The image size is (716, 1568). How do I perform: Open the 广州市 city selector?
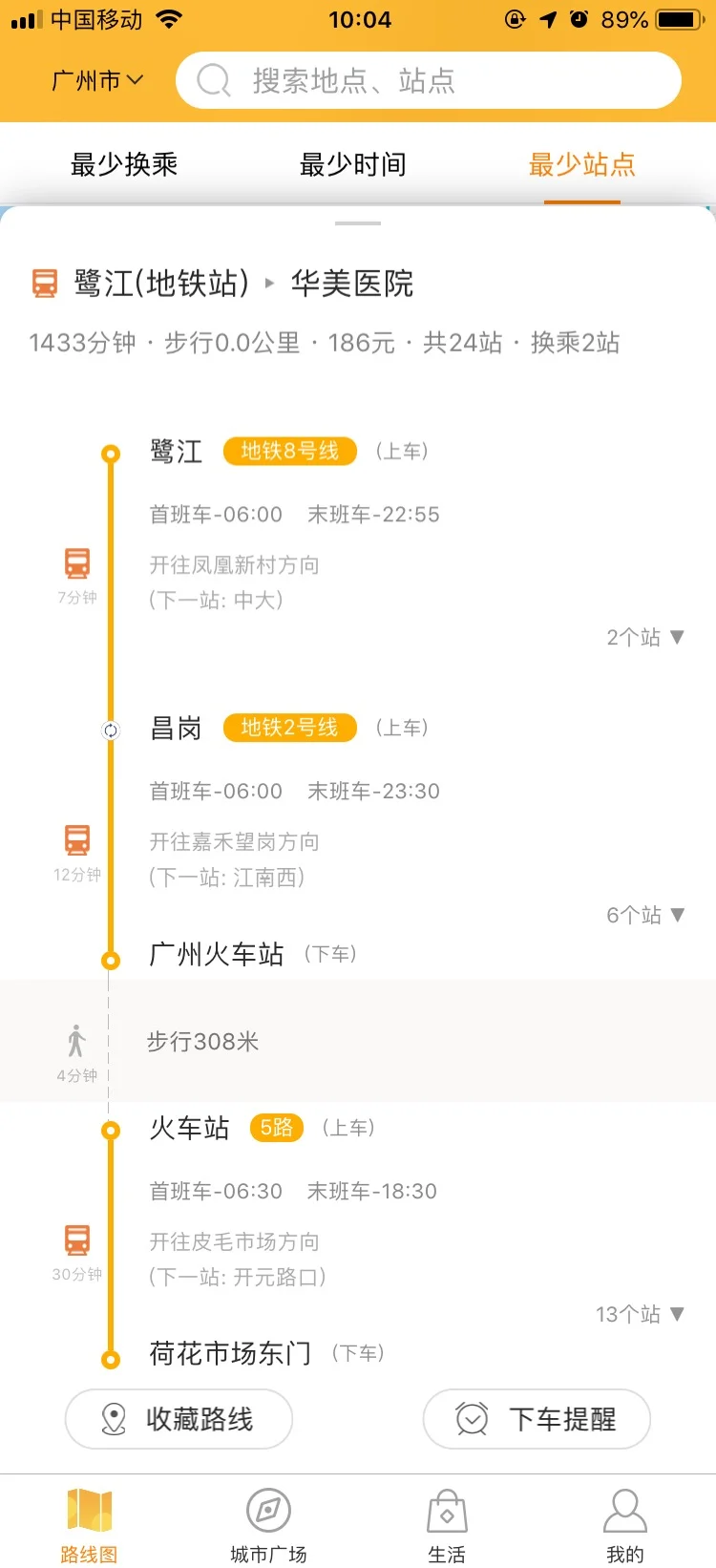tap(95, 80)
